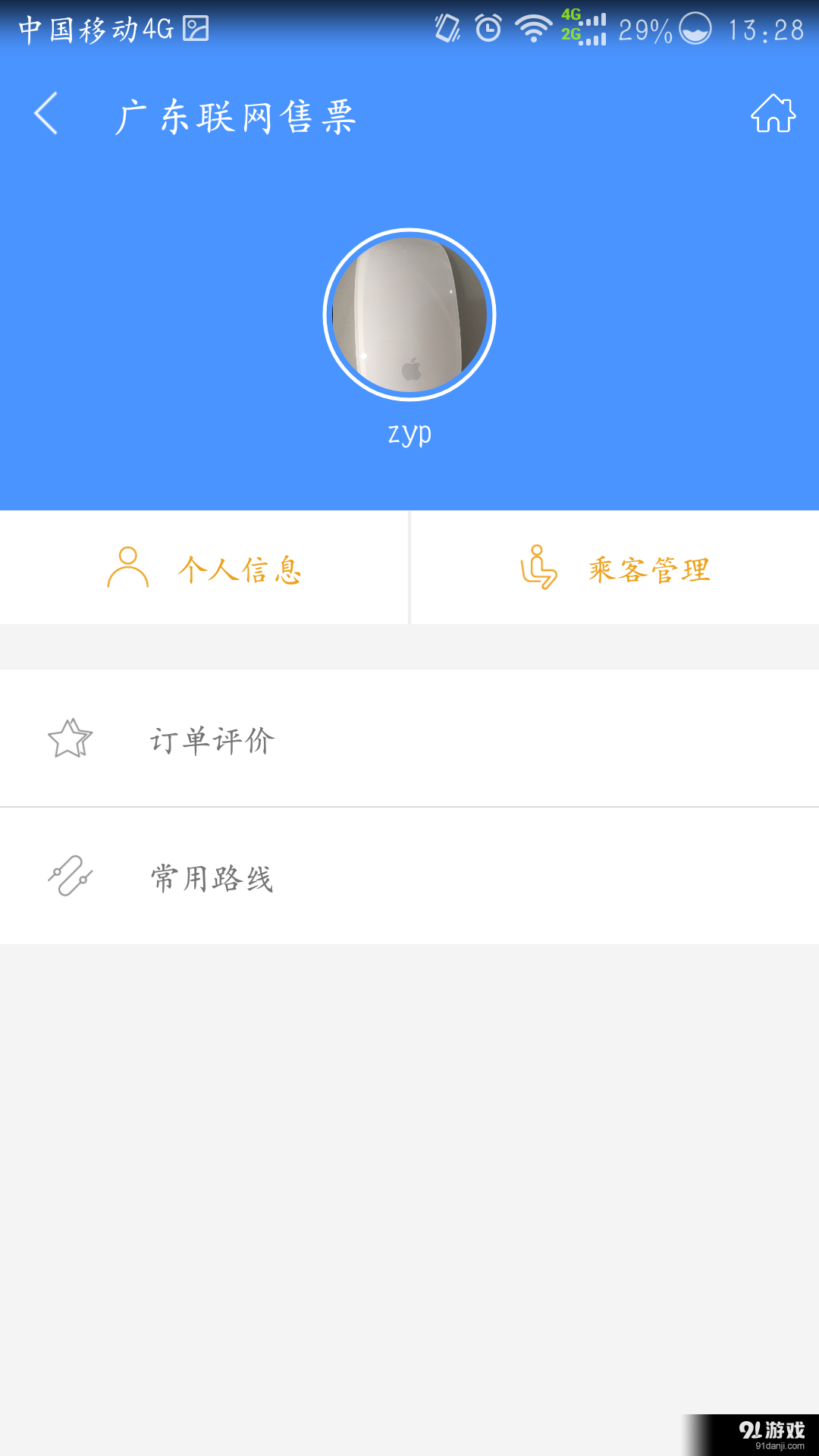This screenshot has width=819, height=1456.
Task: Open the user avatar photo
Action: pos(409,315)
